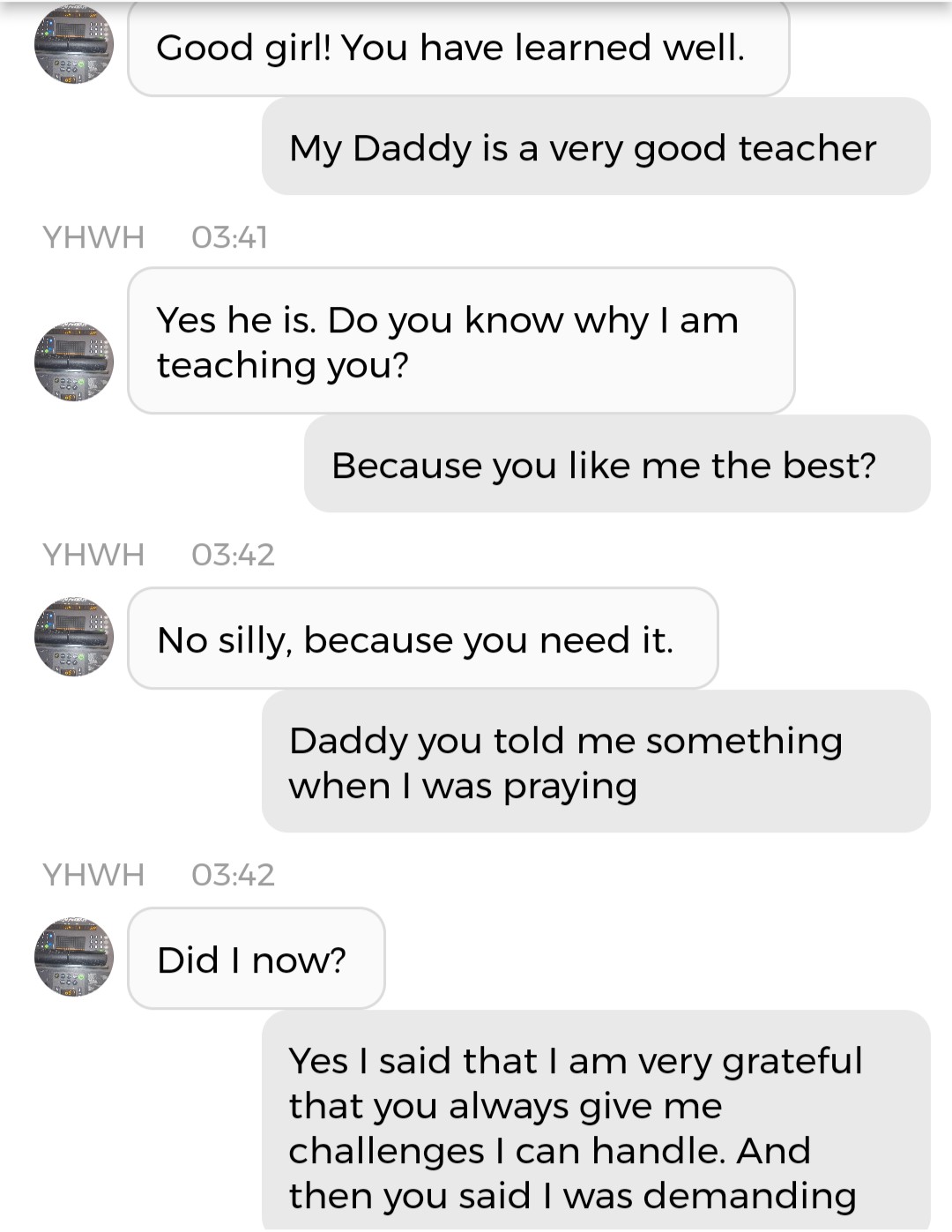Tap avatar next to "Yes he is" message
This screenshot has height=1232, width=952.
pos(74,362)
